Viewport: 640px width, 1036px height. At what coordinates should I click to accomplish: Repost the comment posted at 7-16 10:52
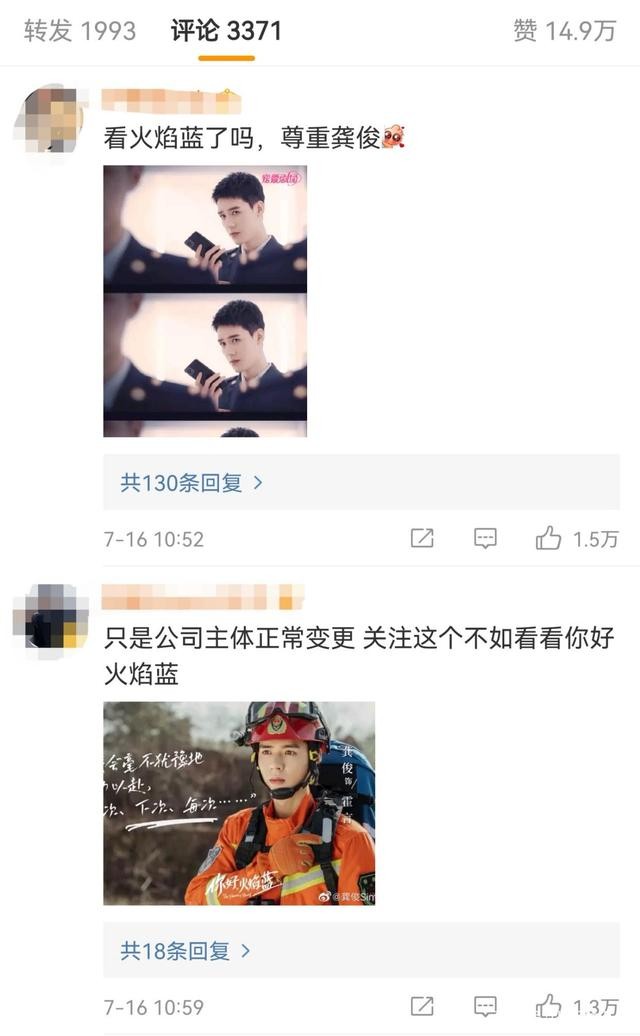[x=422, y=539]
